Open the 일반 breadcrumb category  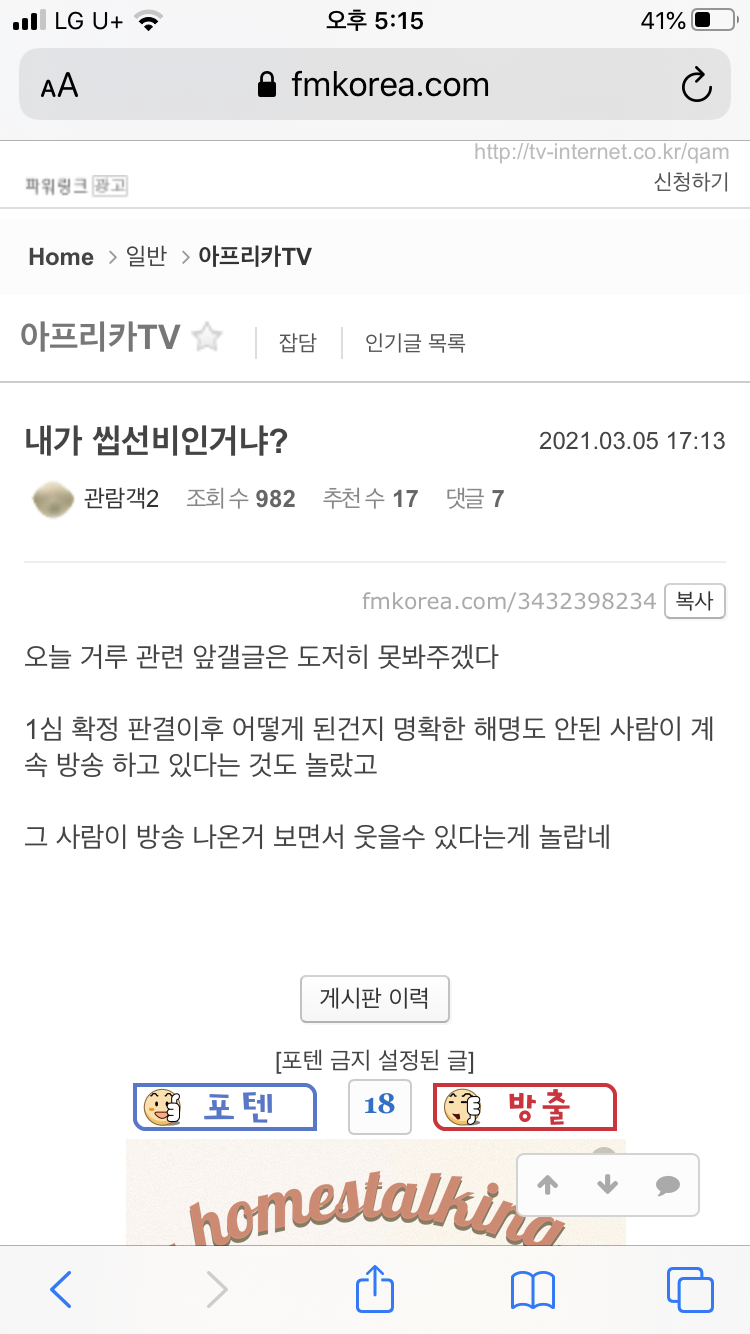[x=146, y=257]
